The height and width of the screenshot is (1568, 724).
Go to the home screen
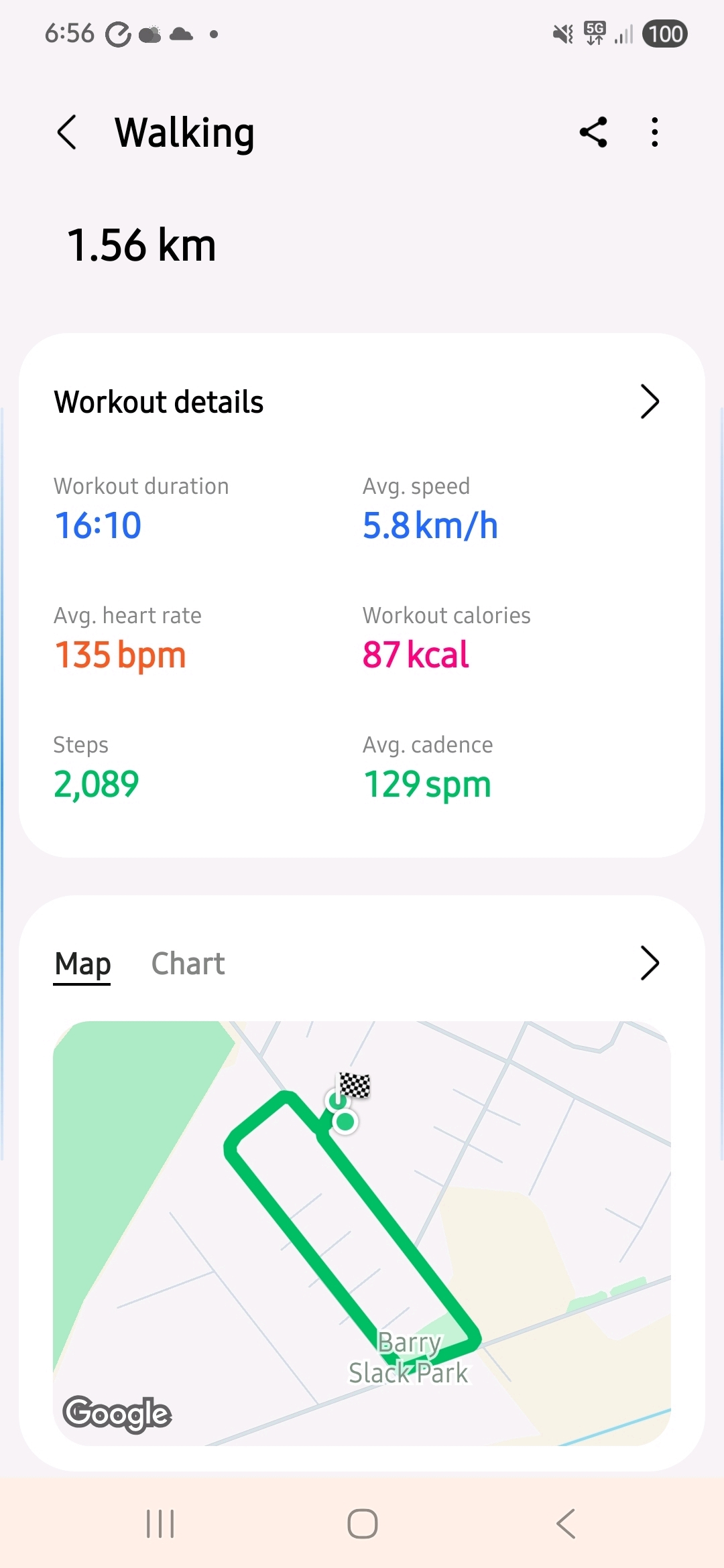coord(362,1524)
